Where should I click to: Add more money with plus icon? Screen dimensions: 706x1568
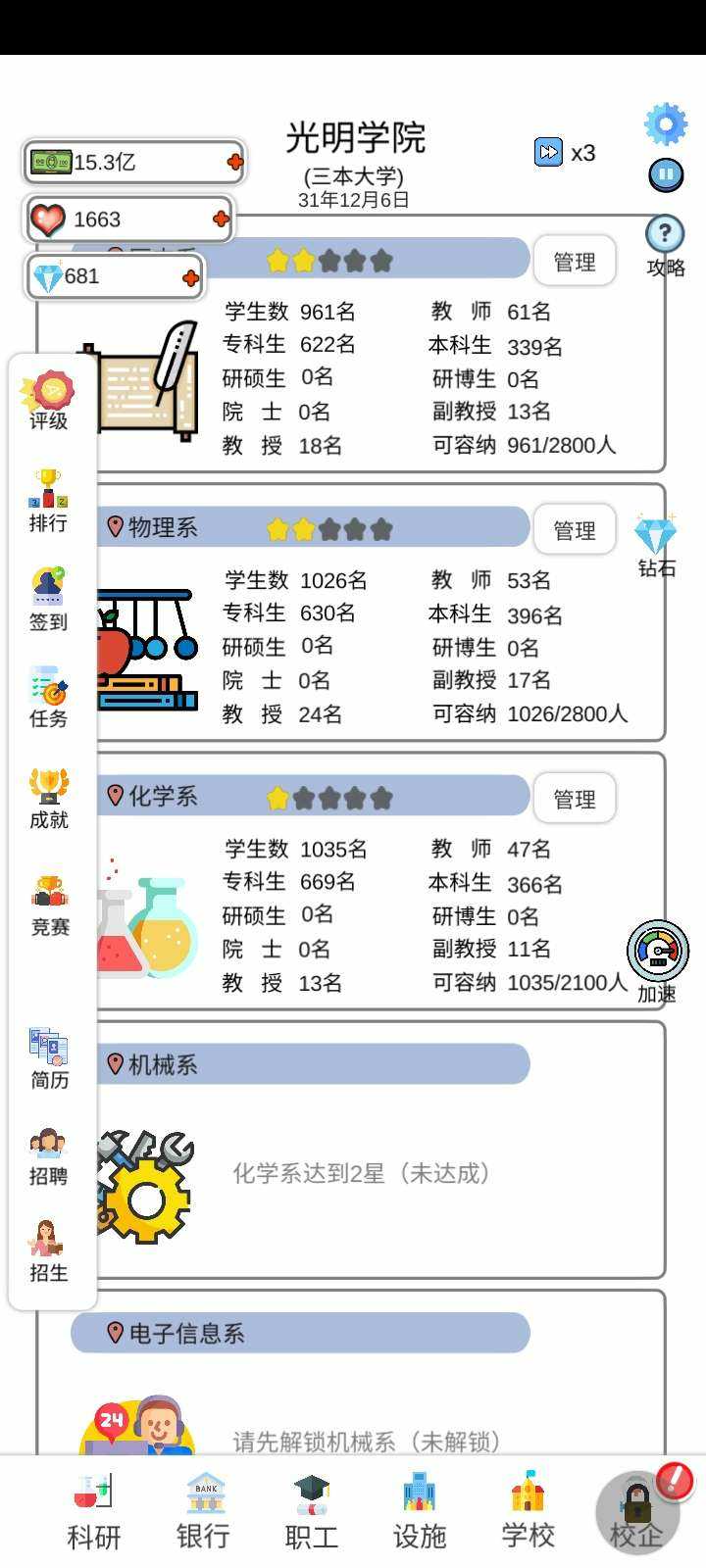tap(234, 162)
